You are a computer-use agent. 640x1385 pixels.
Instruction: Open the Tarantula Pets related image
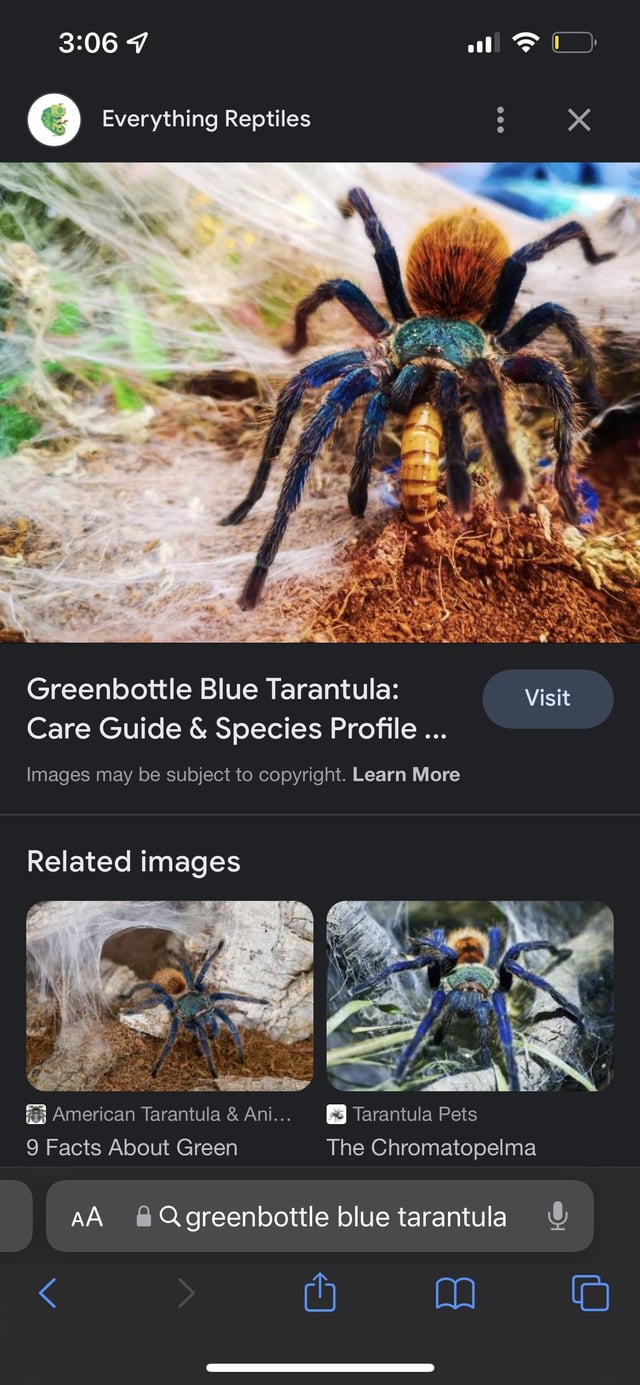(470, 995)
